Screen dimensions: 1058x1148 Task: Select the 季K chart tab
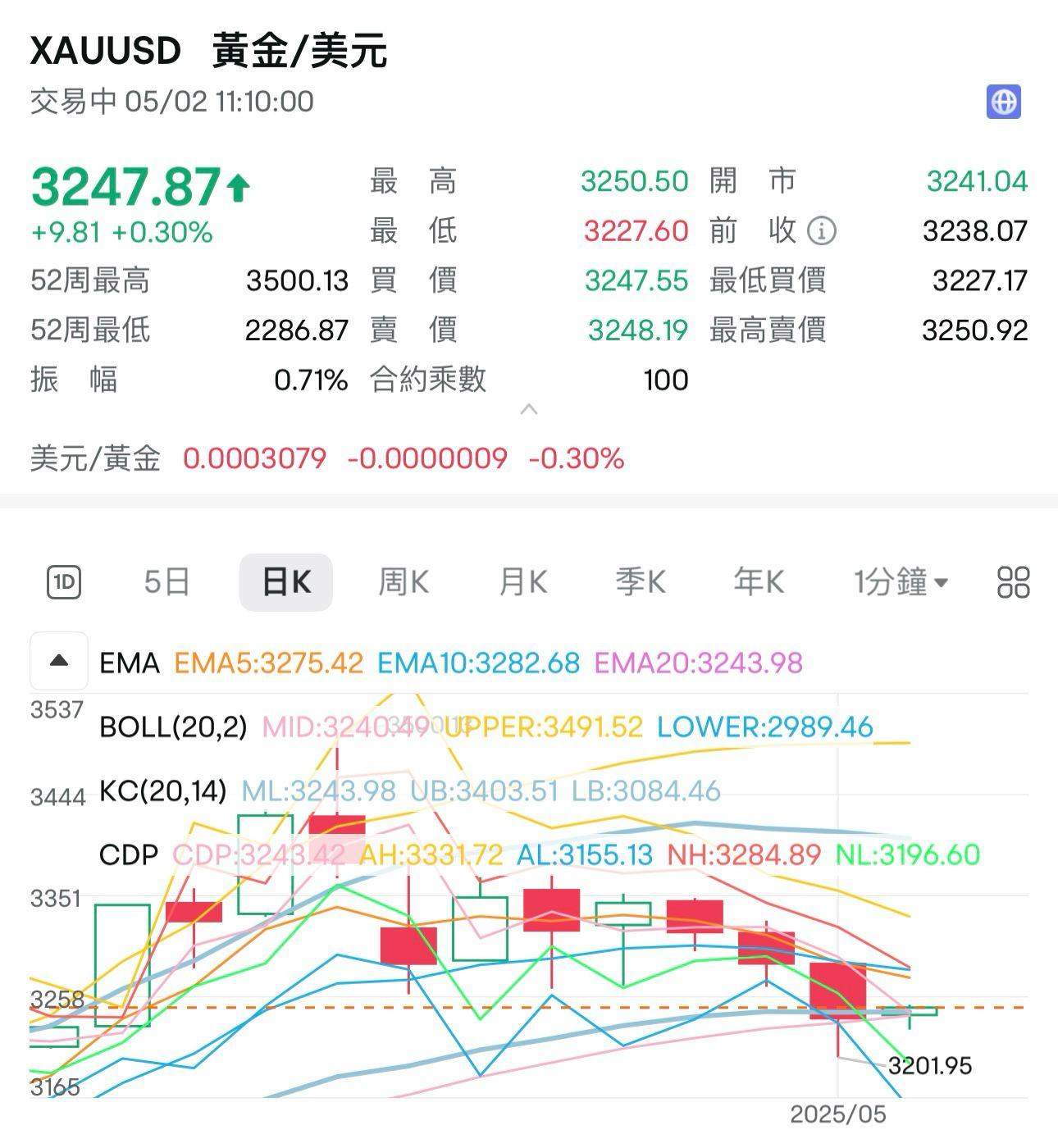pyautogui.click(x=639, y=581)
